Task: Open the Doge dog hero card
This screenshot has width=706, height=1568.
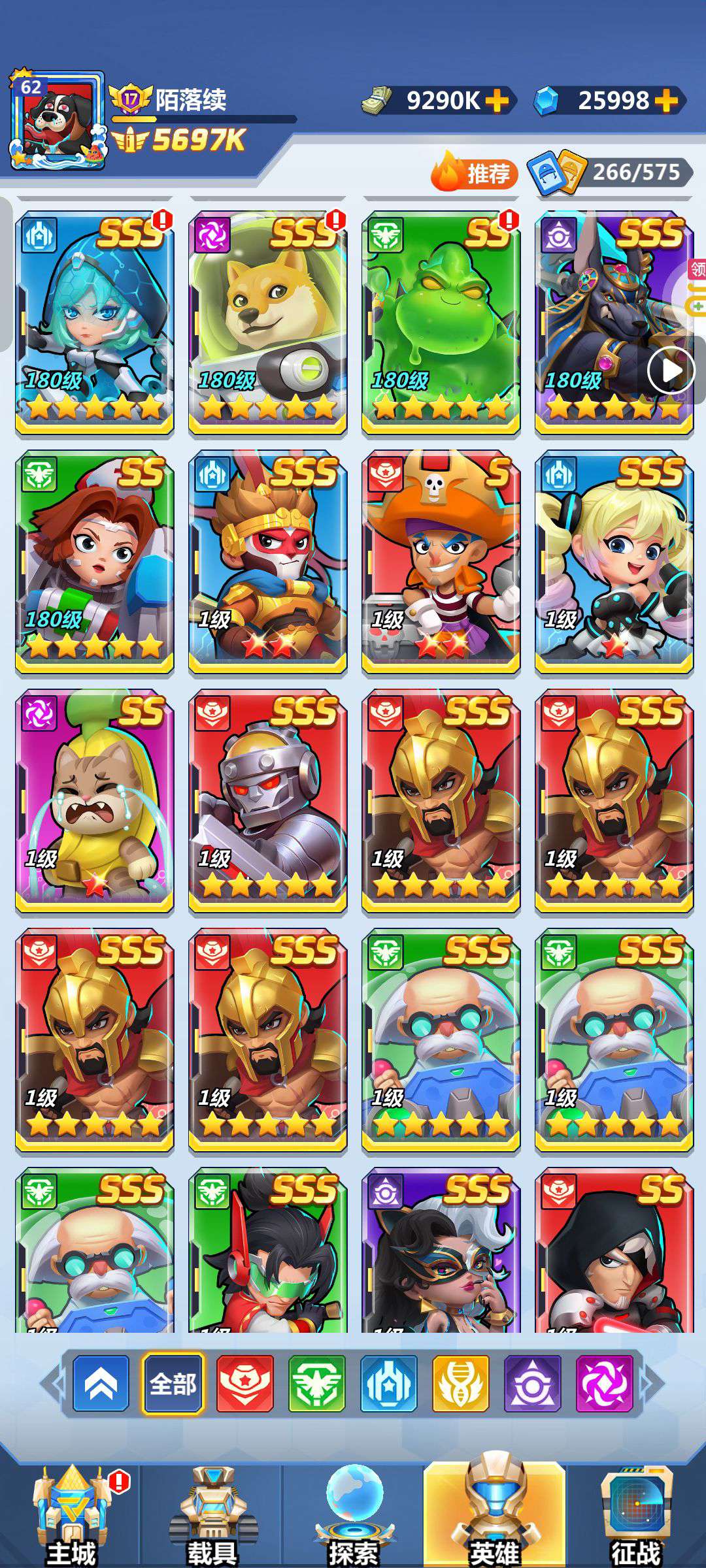Action: tap(267, 323)
